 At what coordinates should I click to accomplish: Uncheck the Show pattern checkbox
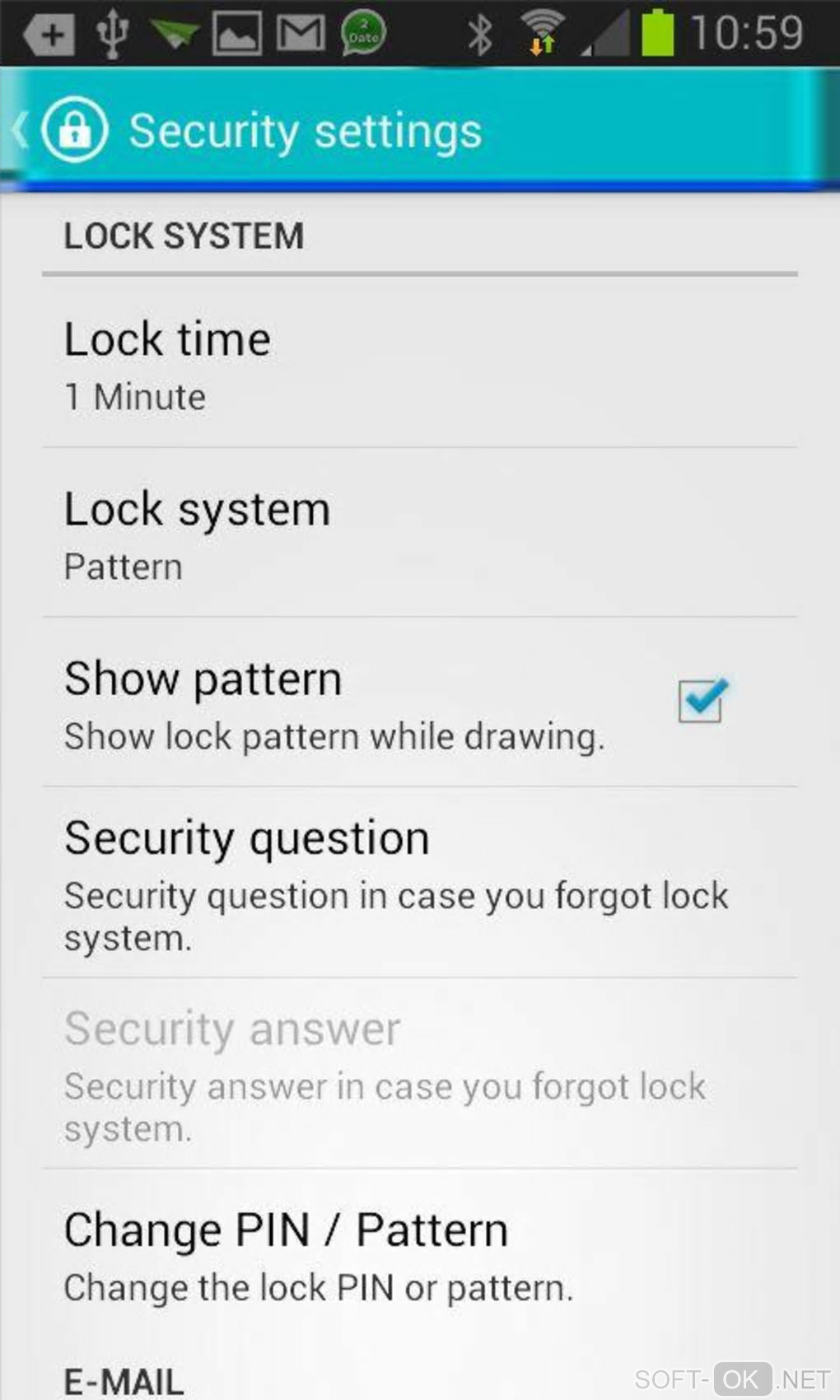(x=701, y=702)
